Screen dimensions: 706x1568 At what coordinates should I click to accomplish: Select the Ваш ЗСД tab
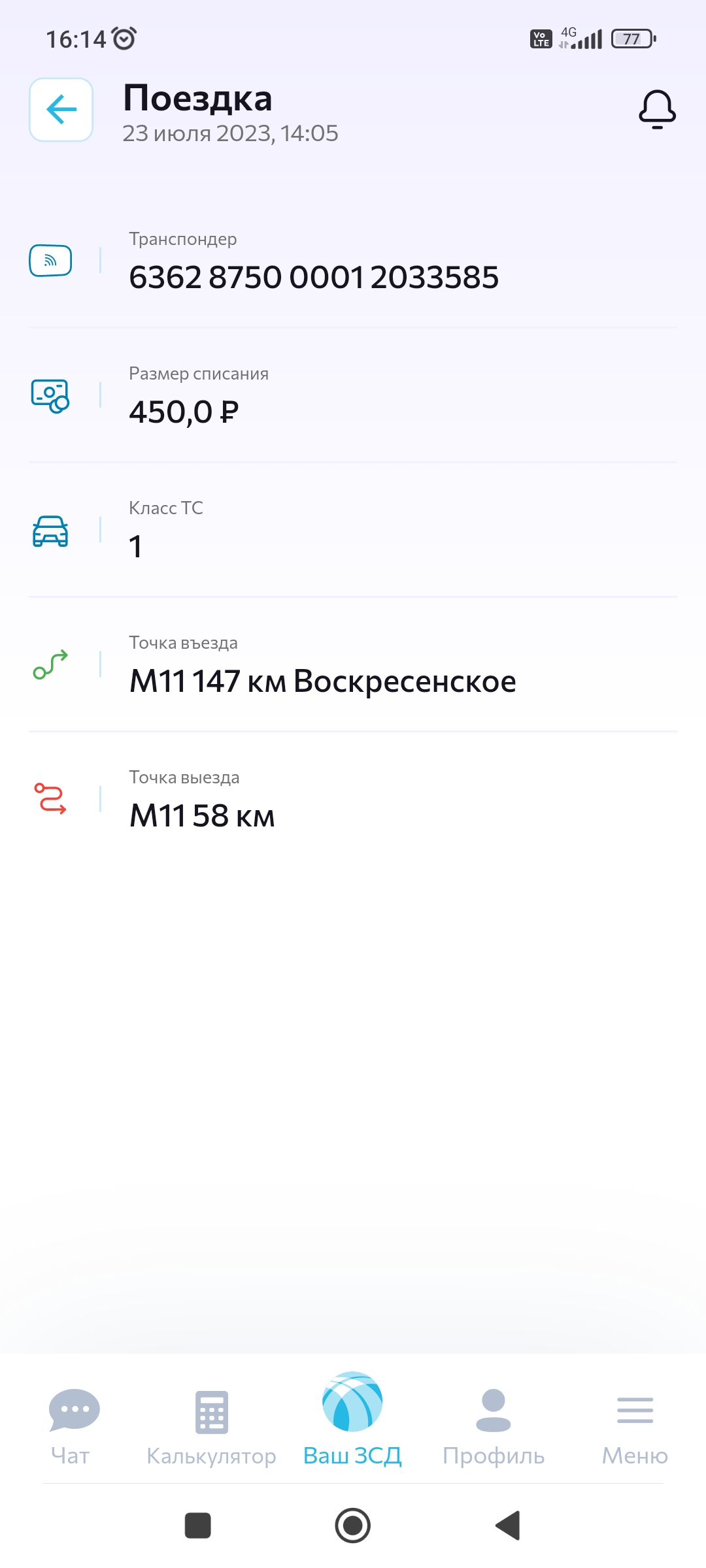(x=352, y=1421)
